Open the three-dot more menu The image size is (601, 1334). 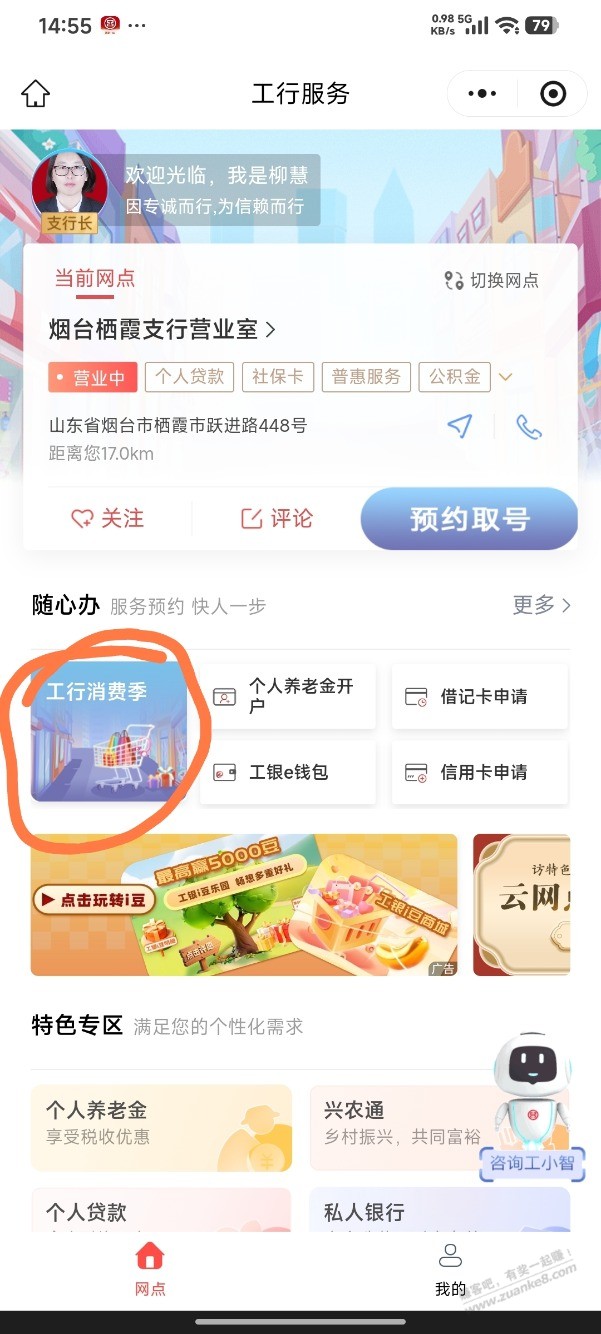point(482,94)
